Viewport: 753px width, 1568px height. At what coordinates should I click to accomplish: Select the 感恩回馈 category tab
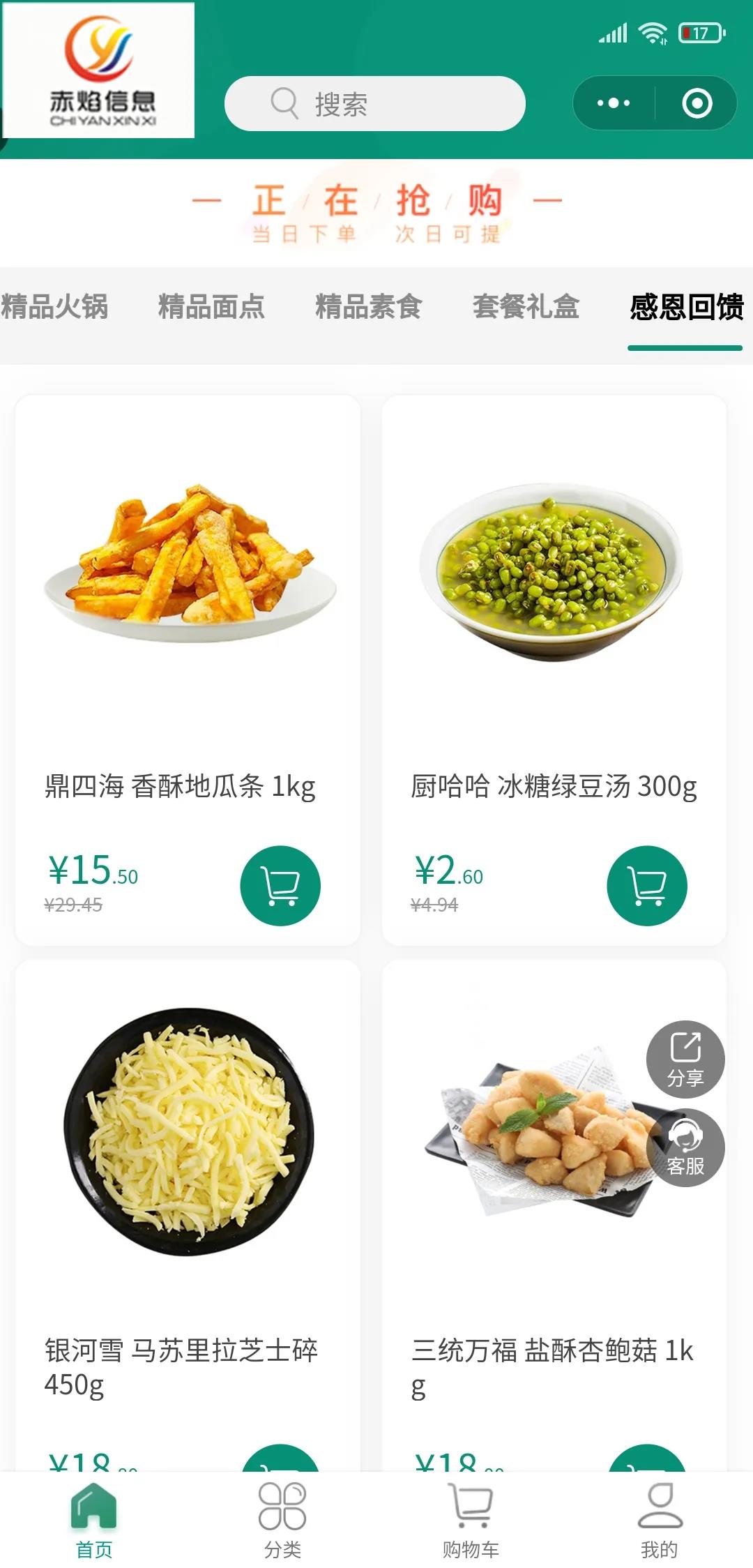pos(686,307)
